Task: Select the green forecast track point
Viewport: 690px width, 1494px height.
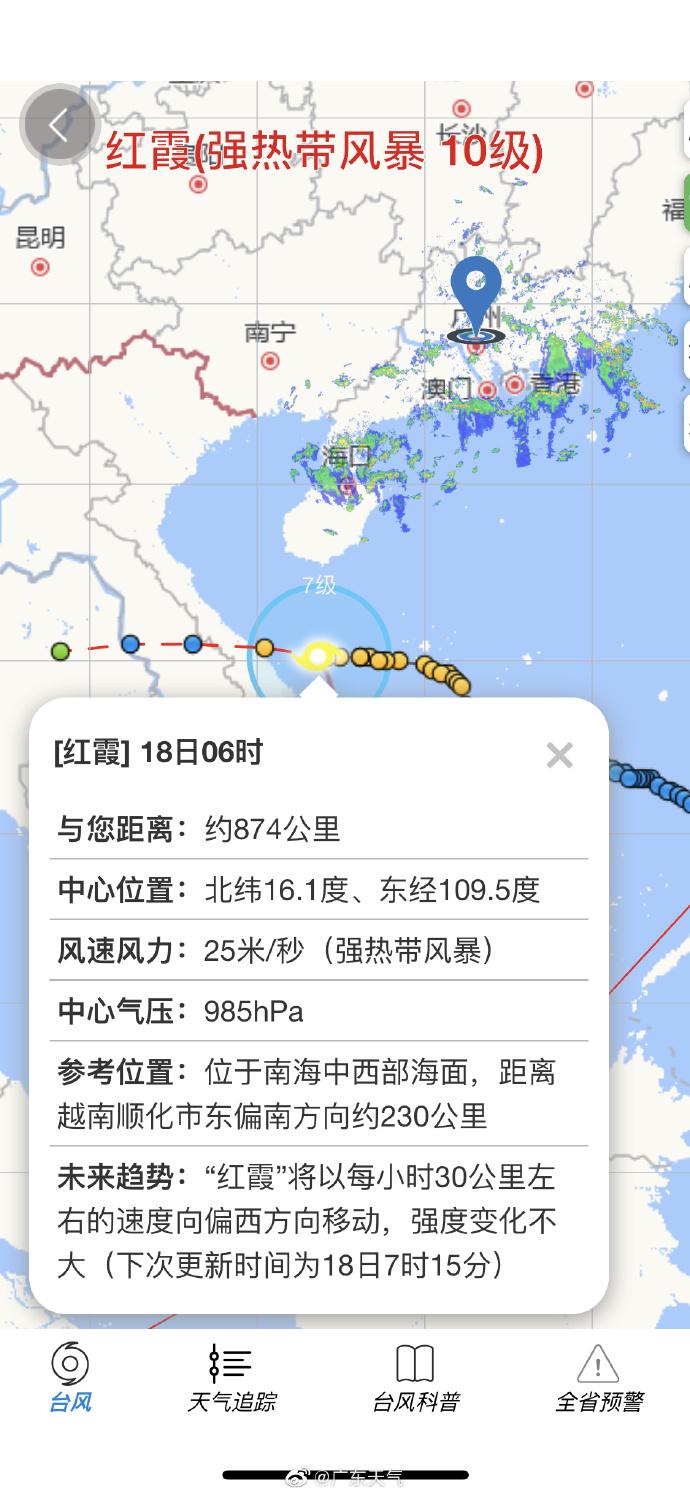Action: 61,652
